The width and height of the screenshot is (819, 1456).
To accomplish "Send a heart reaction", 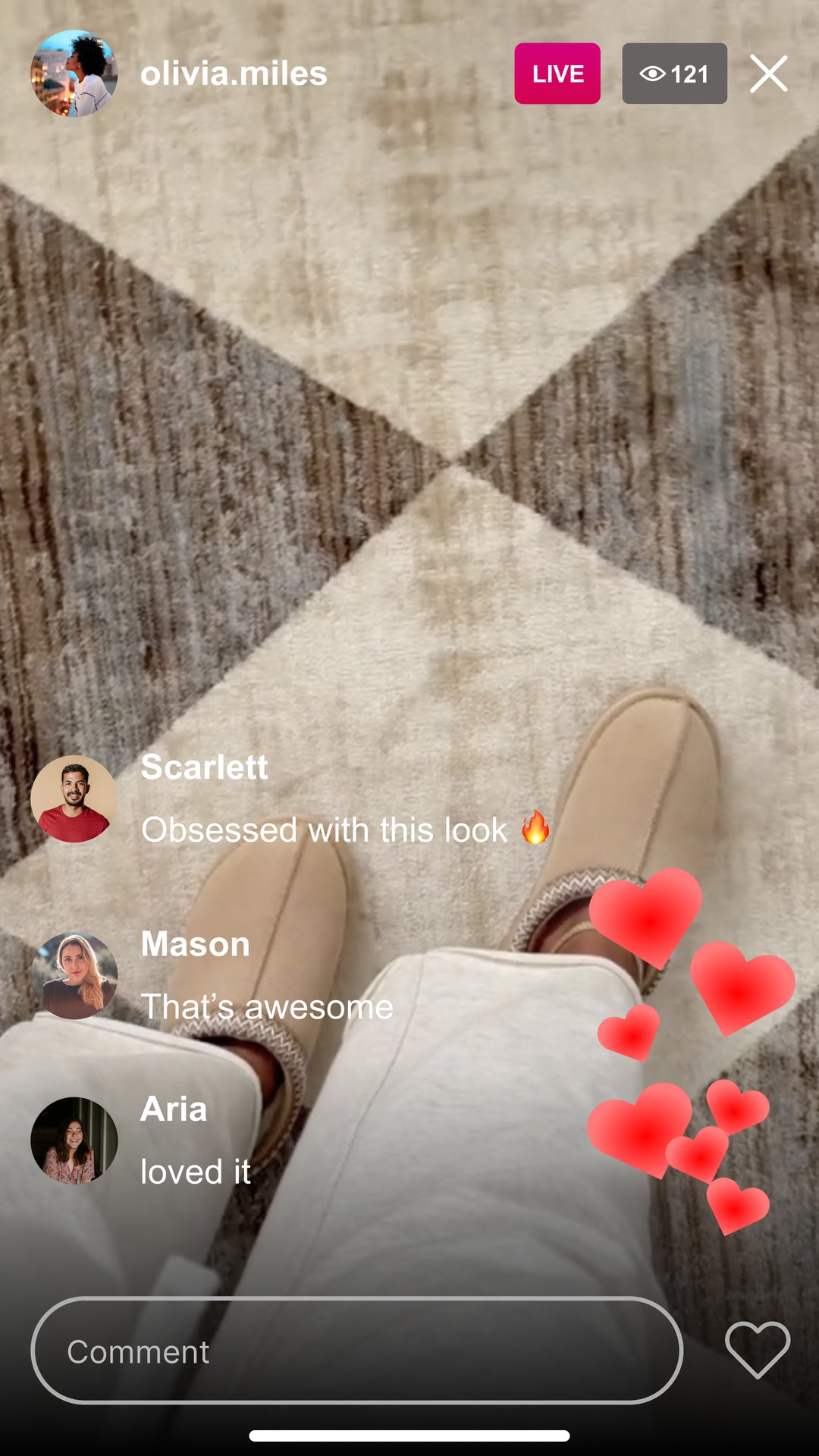I will (758, 1350).
